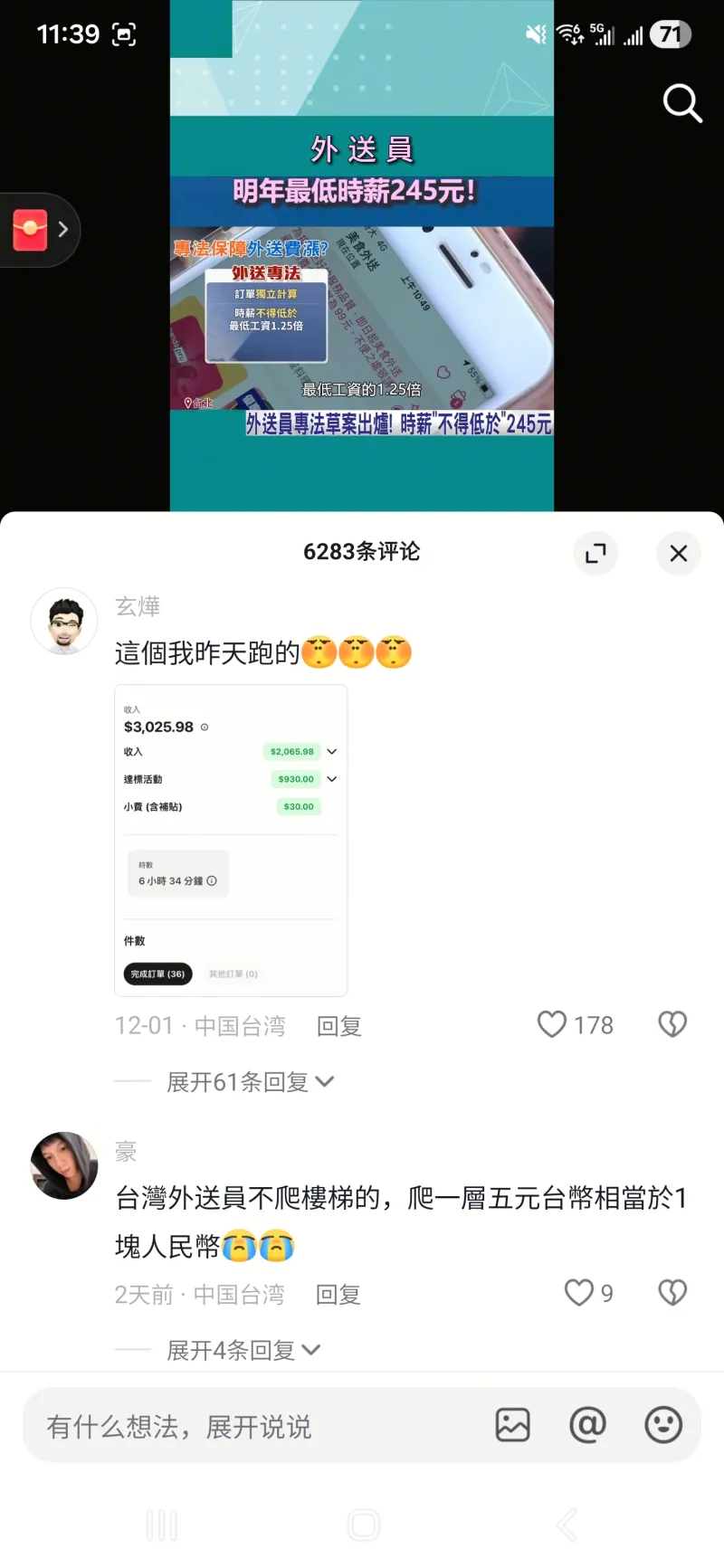724x1568 pixels.
Task: Open 玄燁's profile avatar
Action: pos(64,622)
